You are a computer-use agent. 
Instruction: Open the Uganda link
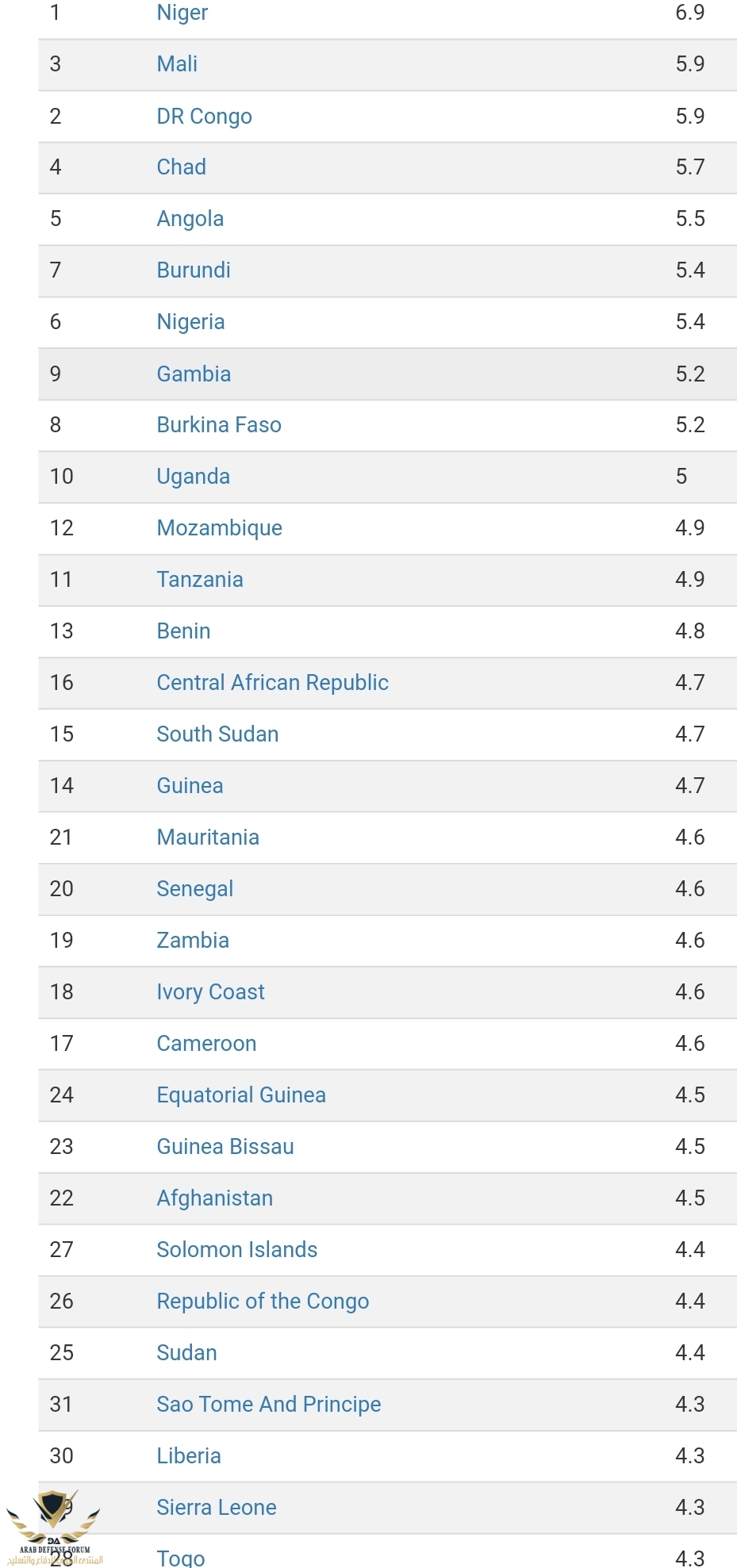click(x=193, y=477)
